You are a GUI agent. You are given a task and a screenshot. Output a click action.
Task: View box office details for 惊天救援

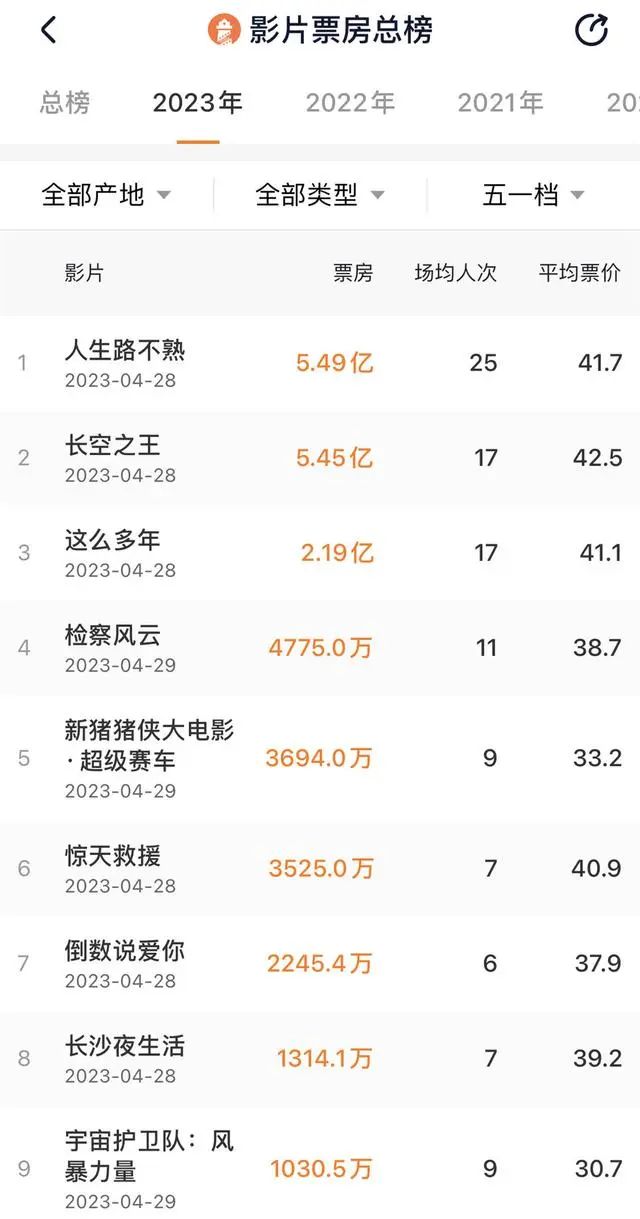[x=112, y=856]
